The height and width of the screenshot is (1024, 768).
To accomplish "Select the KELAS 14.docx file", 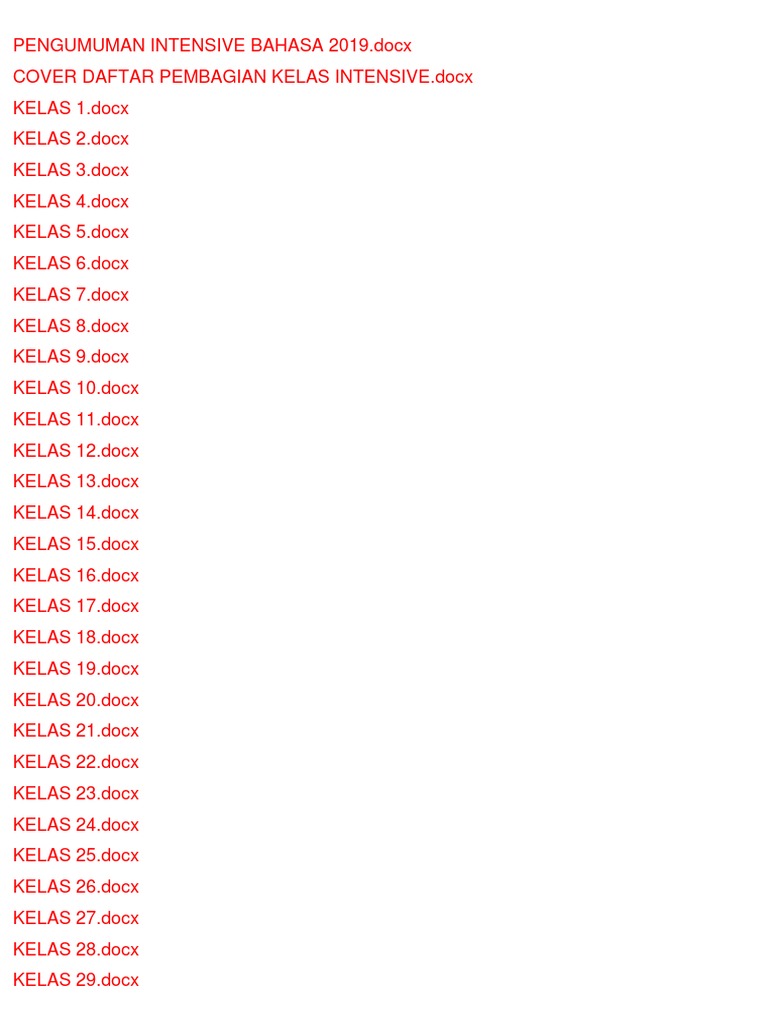I will (x=76, y=513).
